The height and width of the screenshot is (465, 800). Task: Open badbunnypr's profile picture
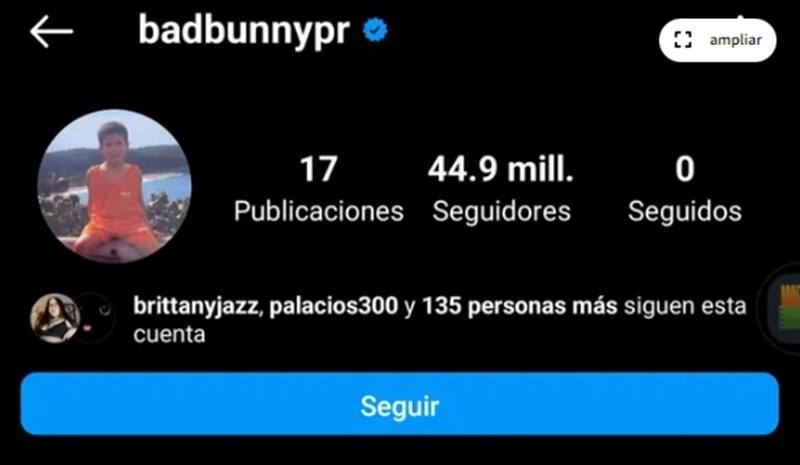pos(113,186)
